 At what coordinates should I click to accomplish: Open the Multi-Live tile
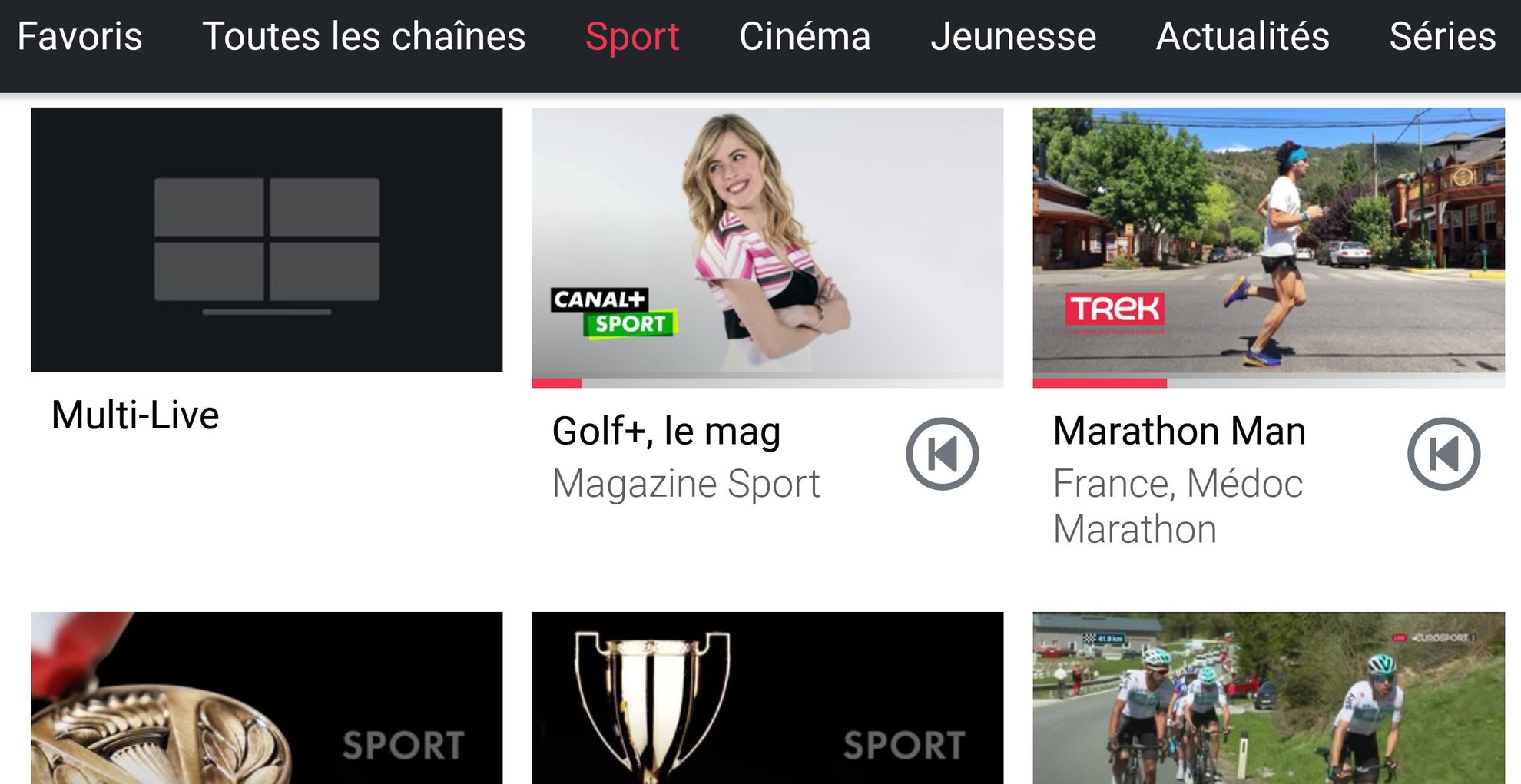click(x=267, y=240)
